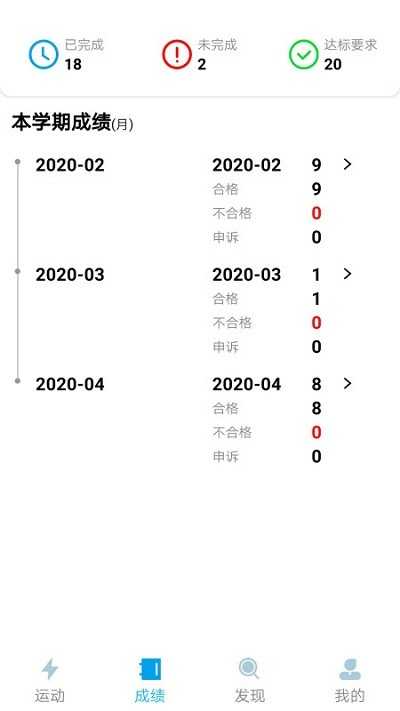400x711 pixels.
Task: Open the 2020-03 monthly score details
Action: coord(347,274)
